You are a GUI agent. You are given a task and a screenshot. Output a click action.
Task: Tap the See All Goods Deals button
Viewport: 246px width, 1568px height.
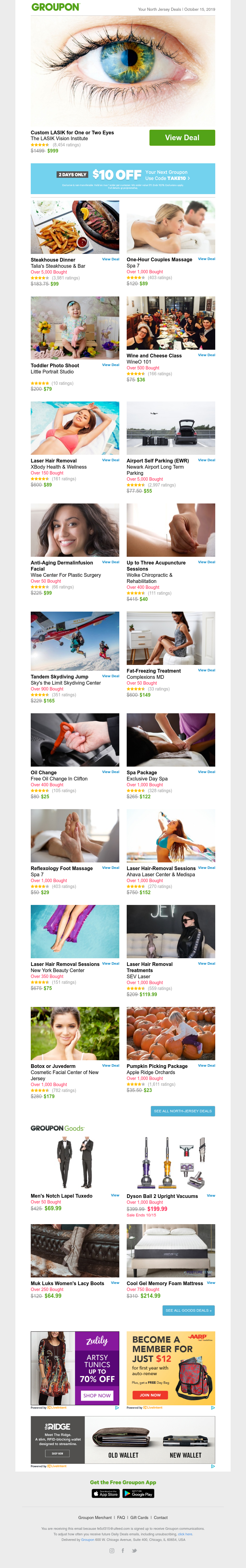[x=188, y=1310]
